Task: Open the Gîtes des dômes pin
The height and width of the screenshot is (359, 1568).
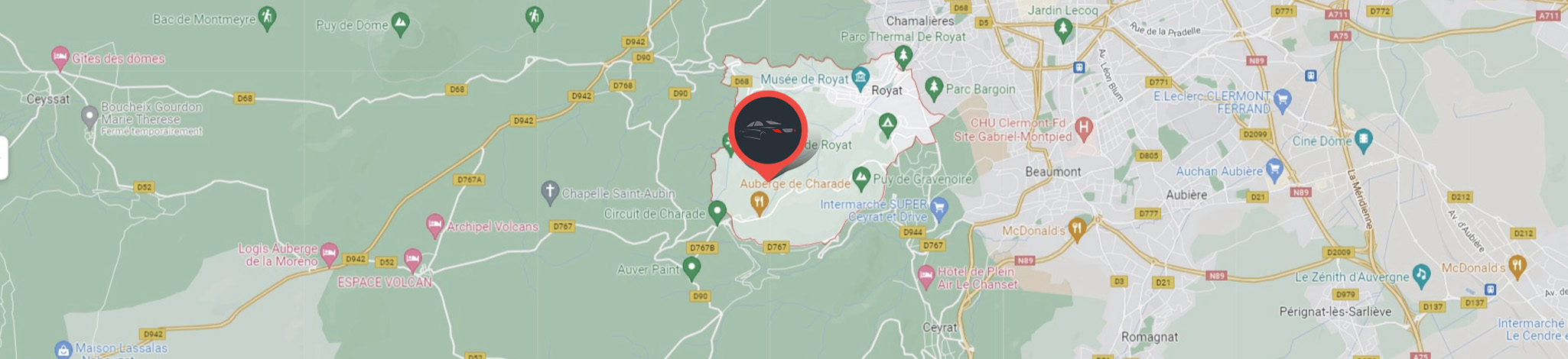Action: click(60, 57)
